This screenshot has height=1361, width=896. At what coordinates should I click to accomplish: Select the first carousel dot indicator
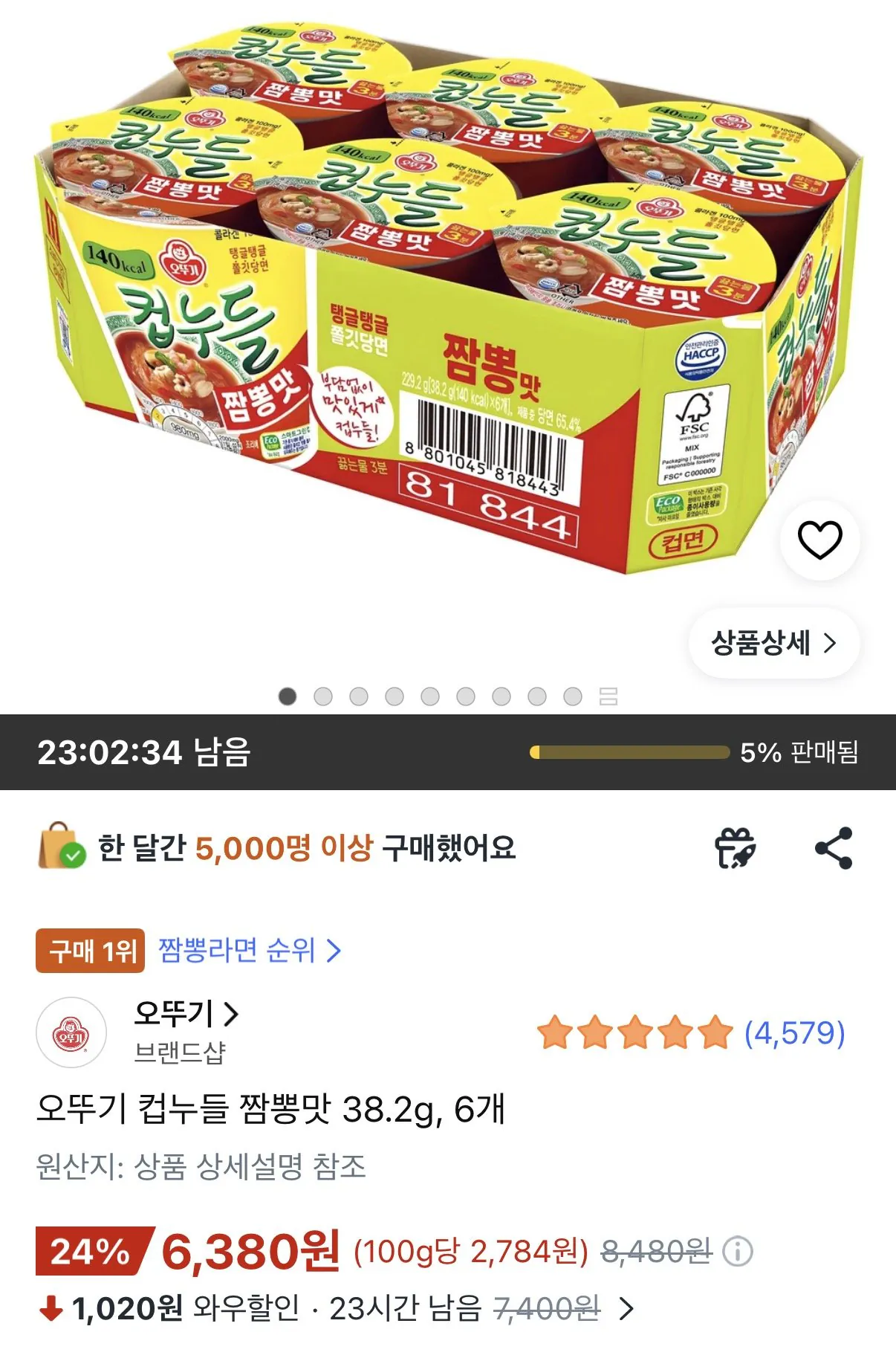[288, 696]
